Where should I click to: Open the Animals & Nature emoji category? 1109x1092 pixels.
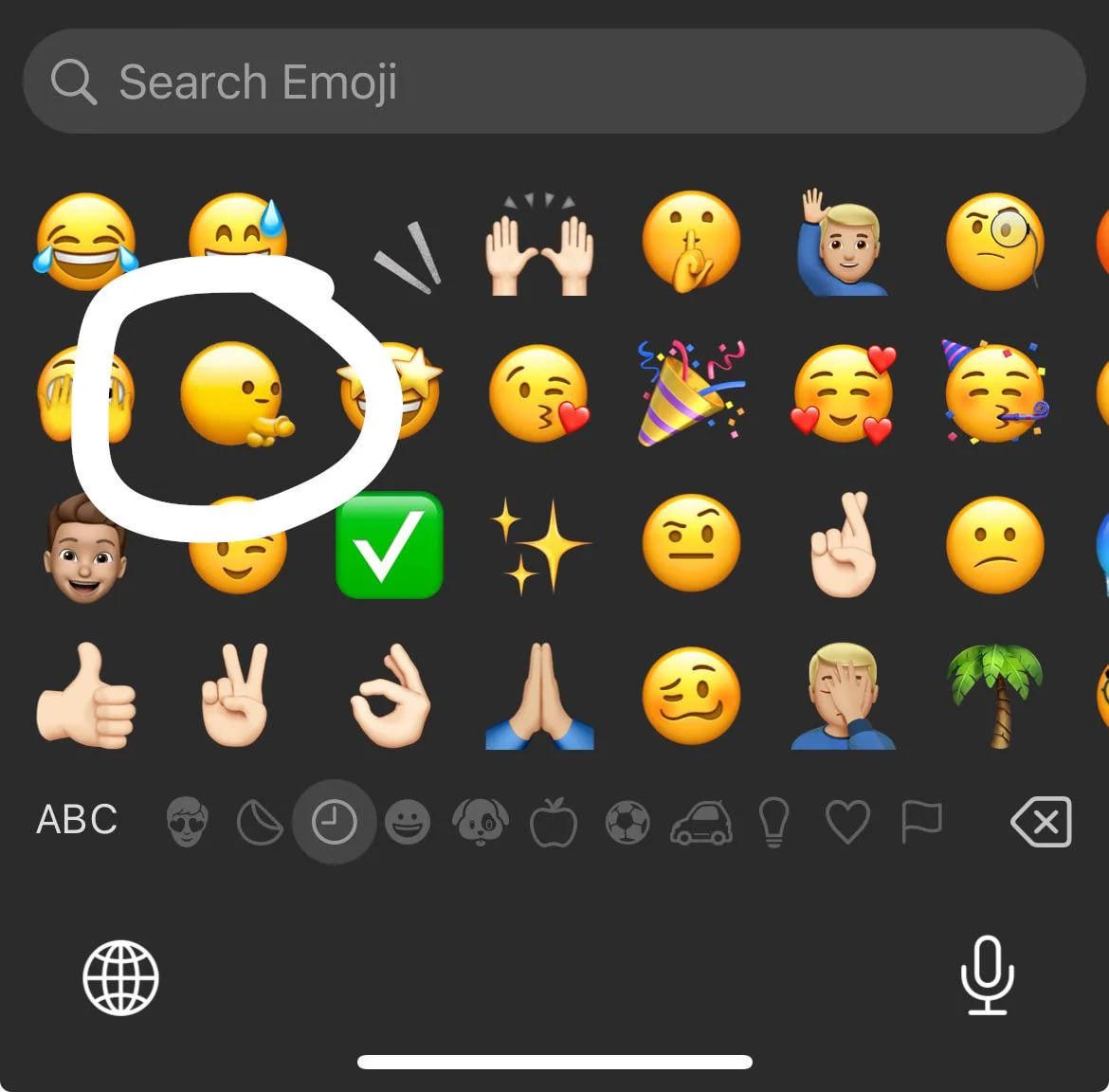click(481, 821)
